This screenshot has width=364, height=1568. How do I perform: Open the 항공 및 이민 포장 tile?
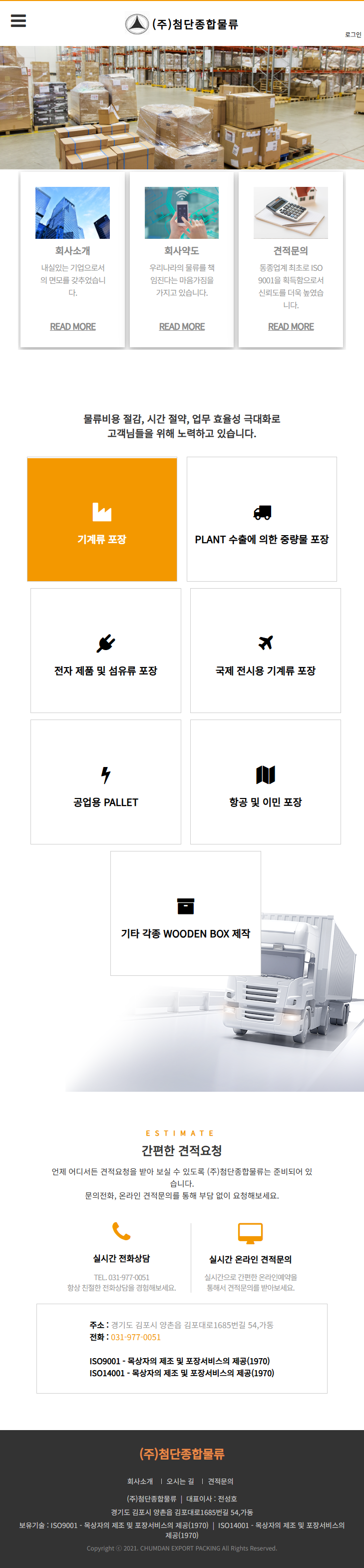coord(266,782)
